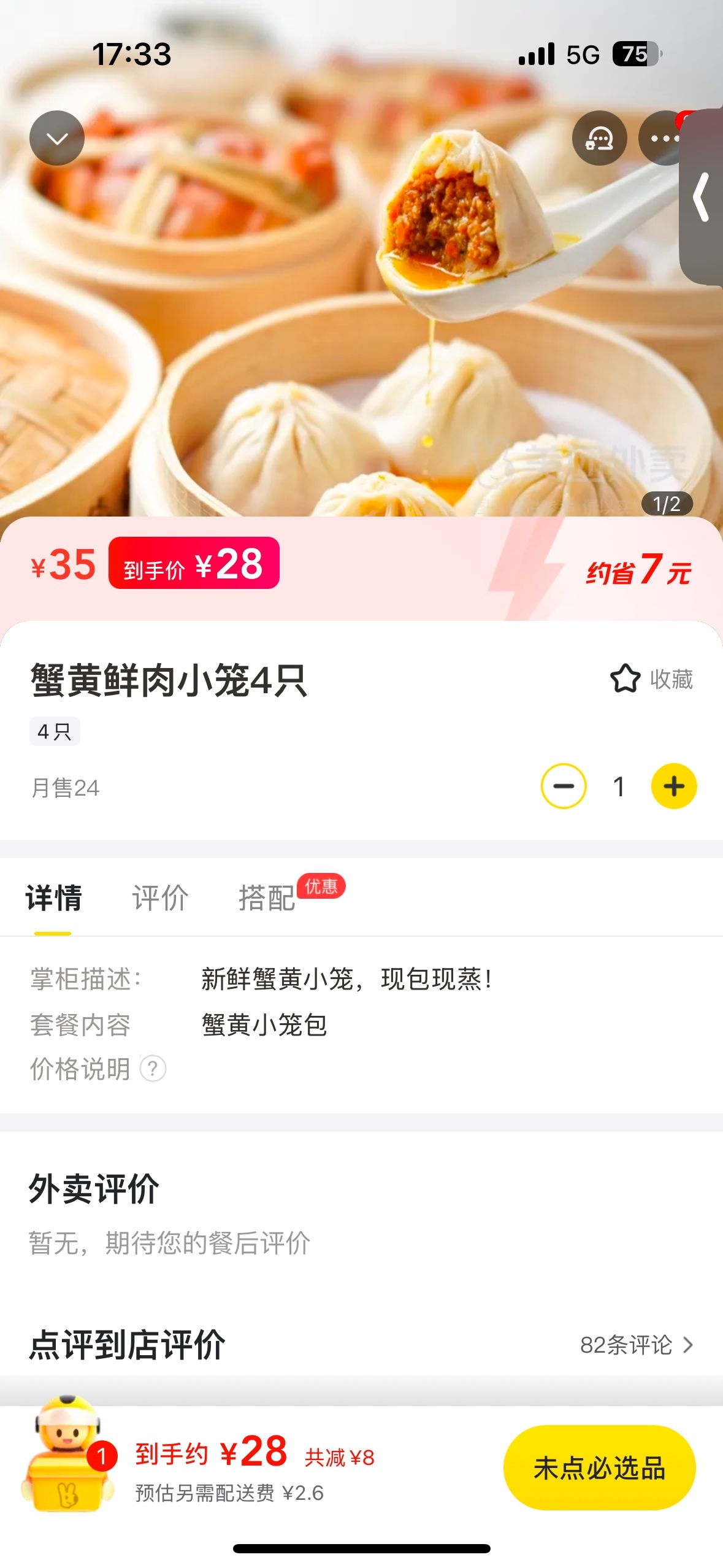
Task: Tap the 未点必选品 checkout button
Action: pyautogui.click(x=599, y=1467)
